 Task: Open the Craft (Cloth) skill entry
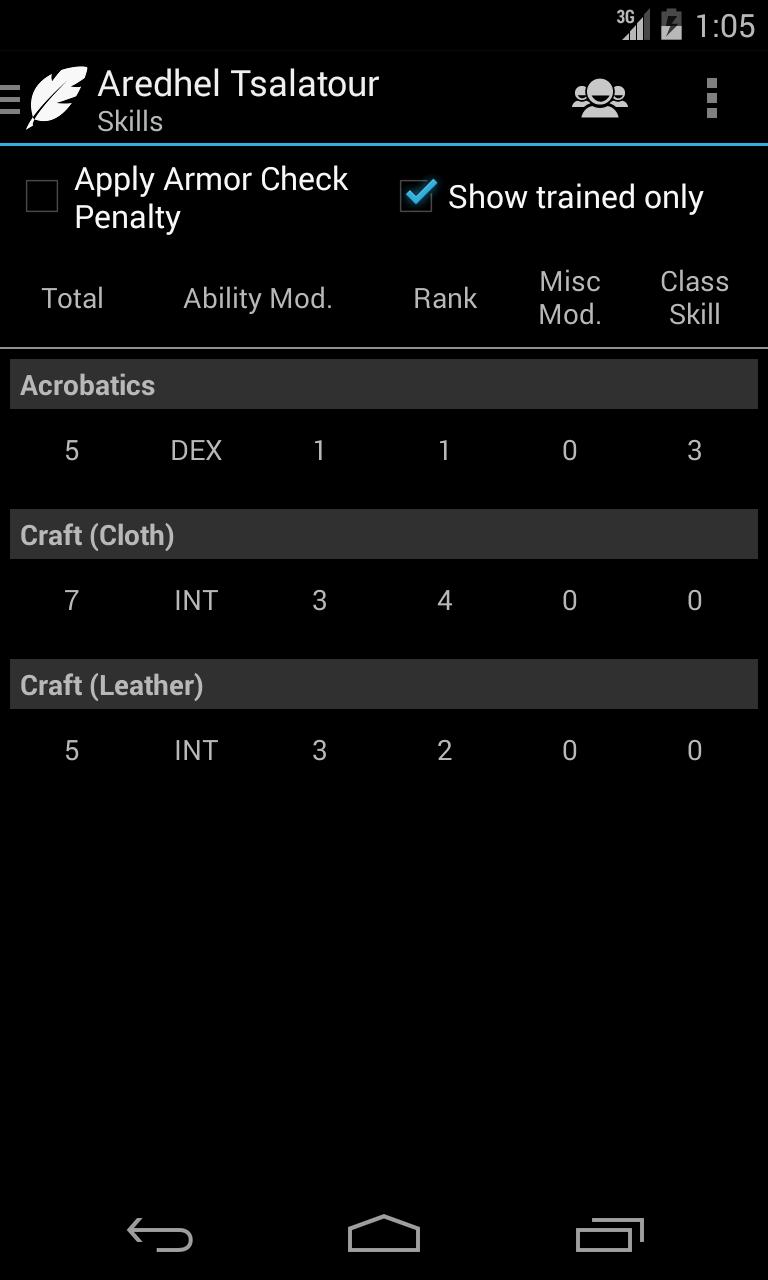[x=383, y=534]
